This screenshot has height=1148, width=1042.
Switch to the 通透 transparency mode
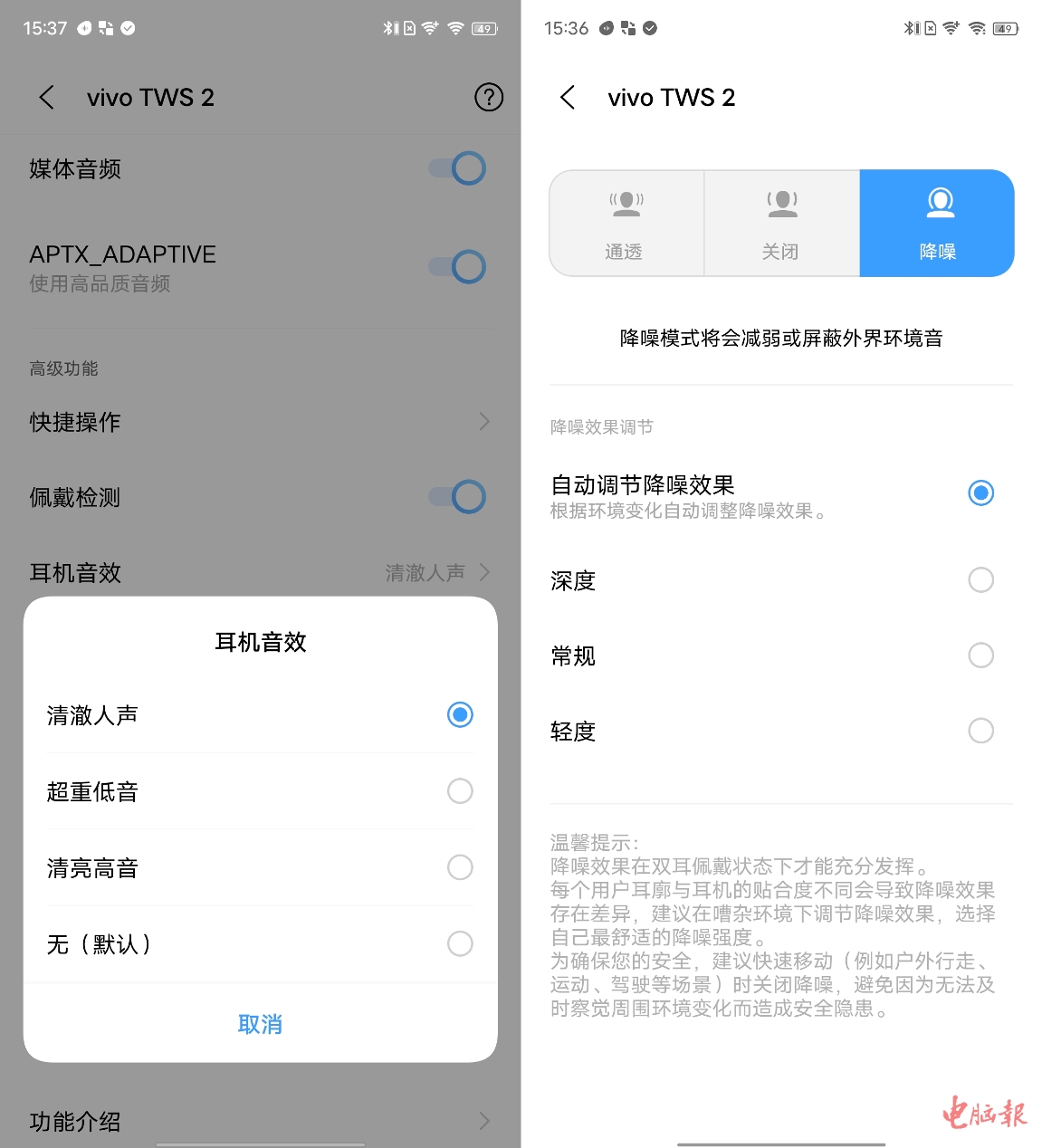click(626, 223)
